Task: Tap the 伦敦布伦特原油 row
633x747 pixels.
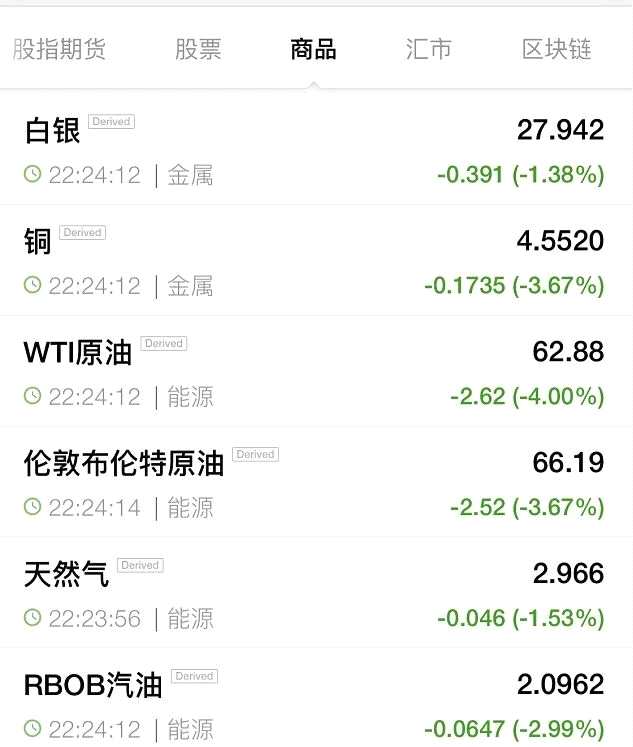Action: (x=316, y=483)
